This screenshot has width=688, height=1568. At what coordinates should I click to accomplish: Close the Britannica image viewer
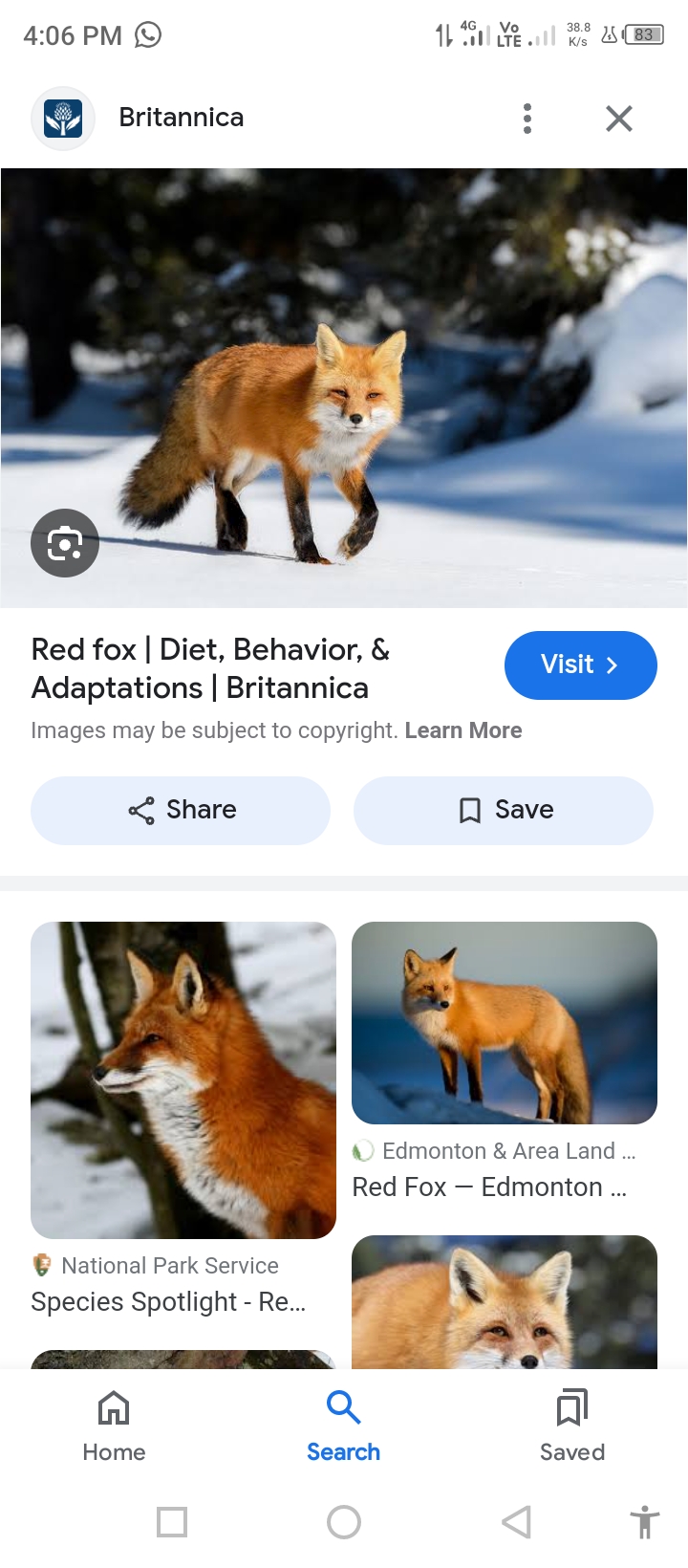(619, 119)
